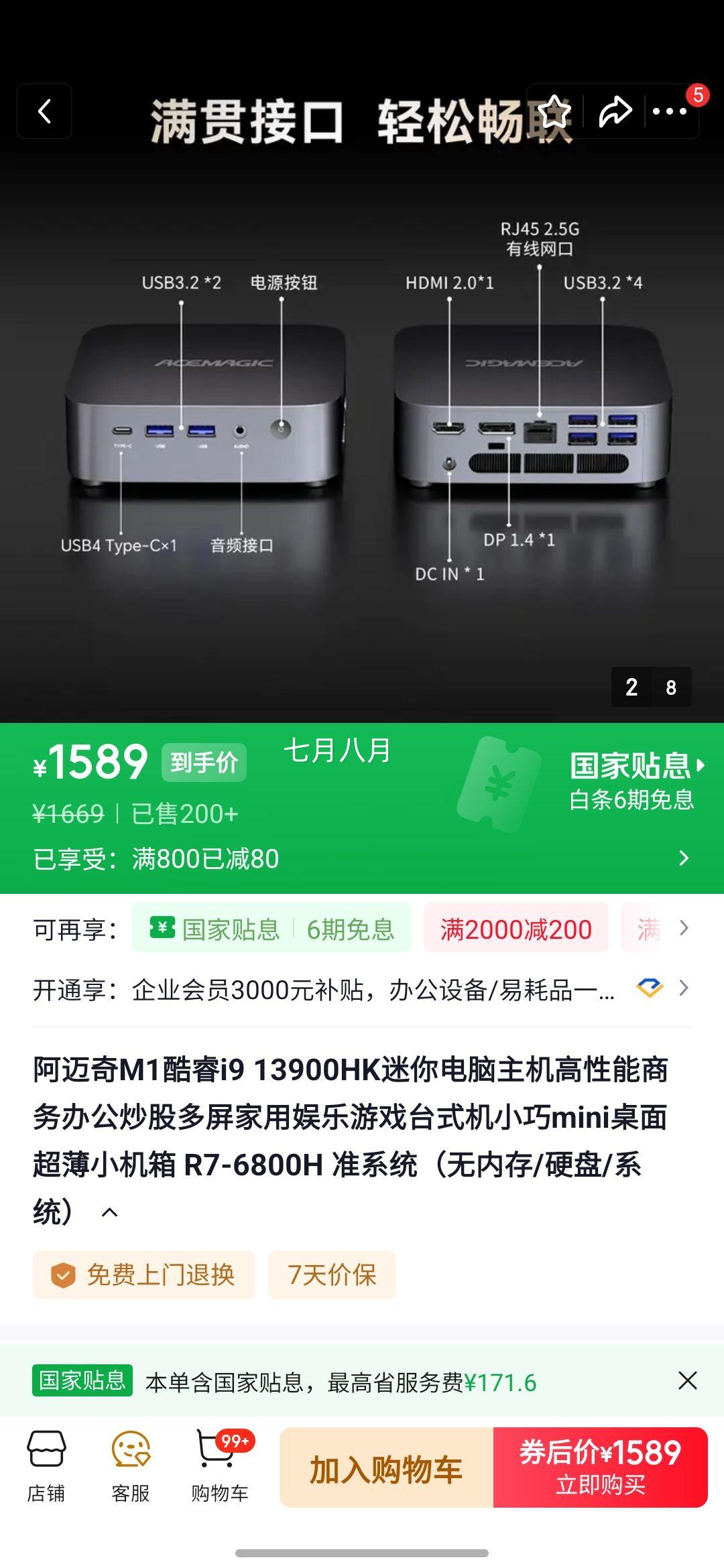
Task: Click the back arrow icon
Action: pyautogui.click(x=44, y=111)
